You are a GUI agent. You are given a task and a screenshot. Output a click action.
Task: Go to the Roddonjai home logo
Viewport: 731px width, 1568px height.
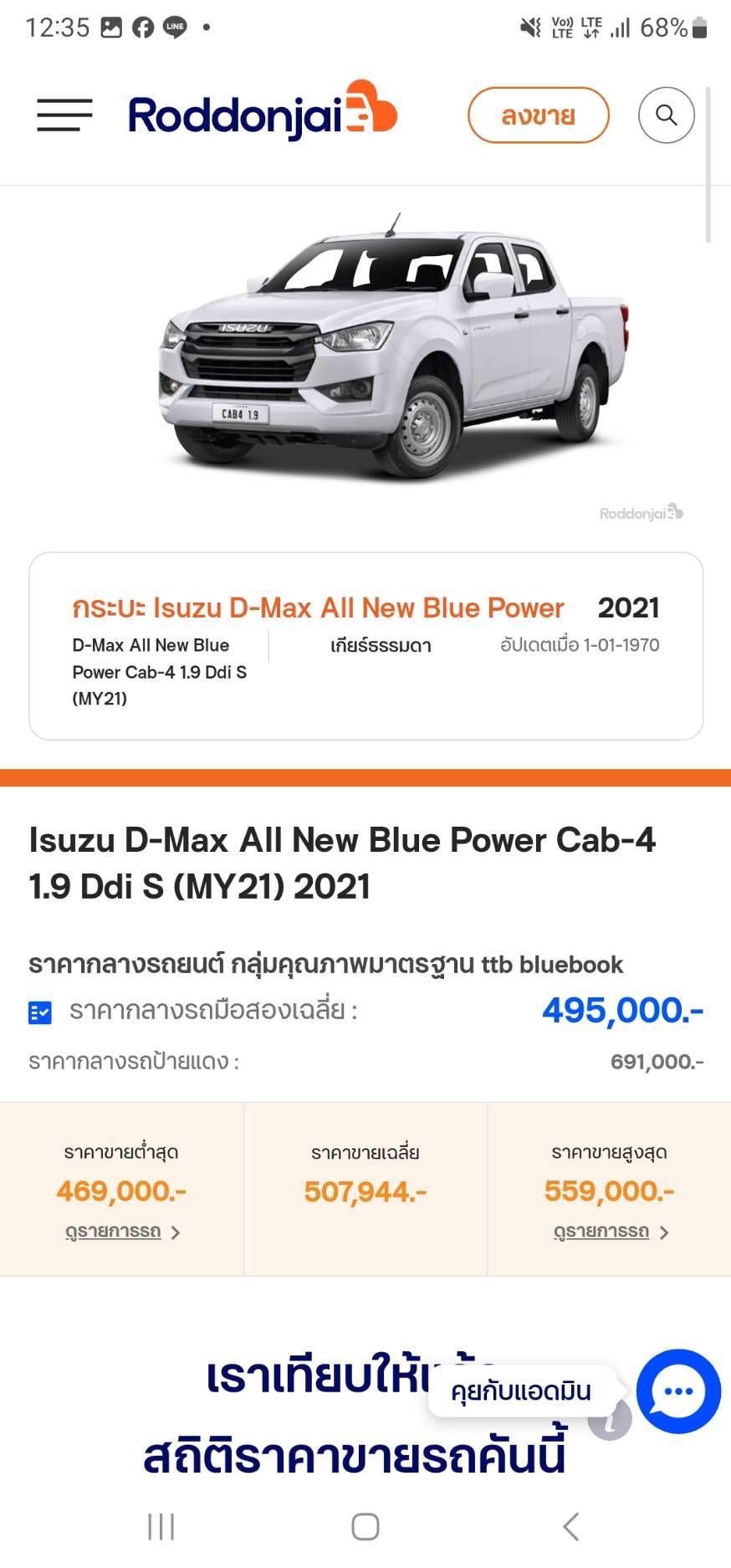(x=262, y=115)
